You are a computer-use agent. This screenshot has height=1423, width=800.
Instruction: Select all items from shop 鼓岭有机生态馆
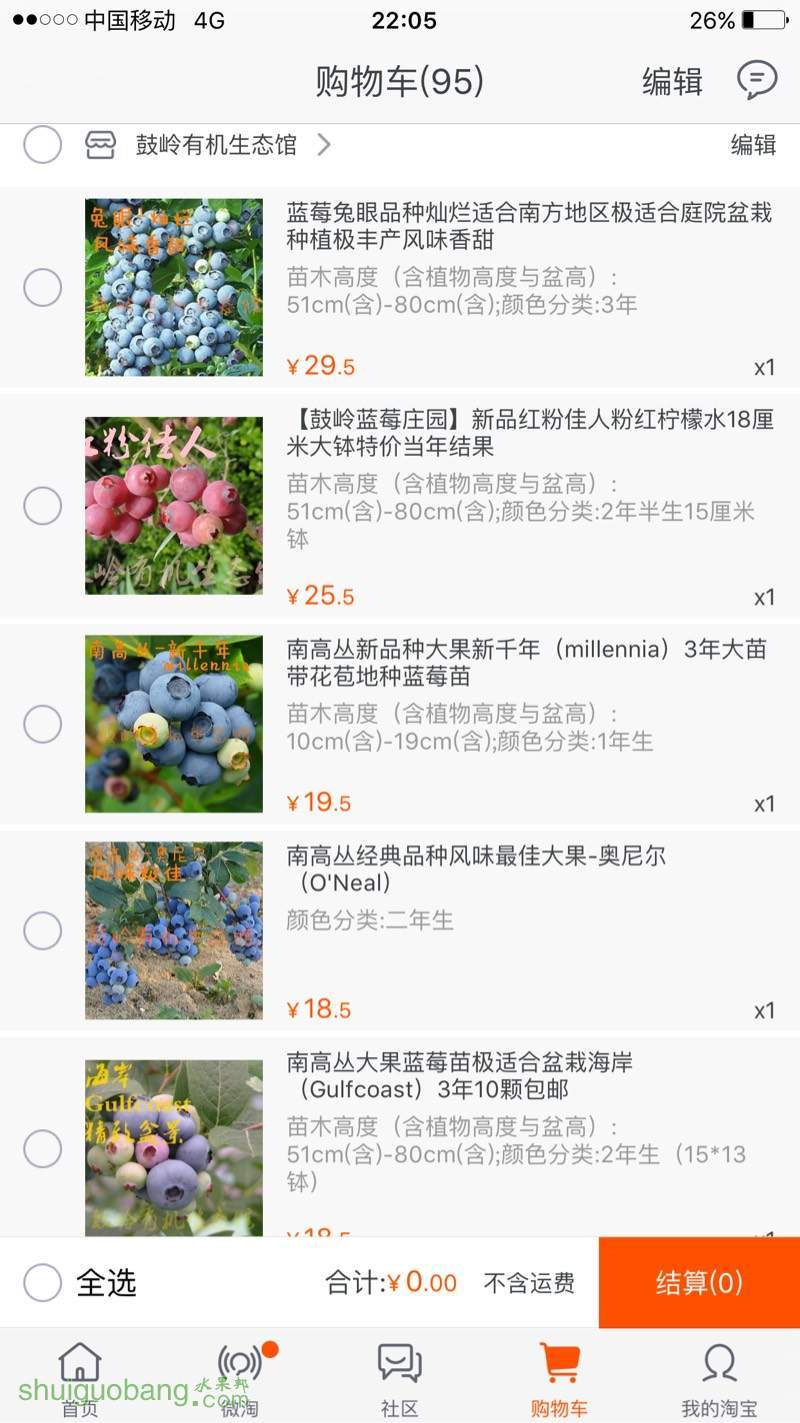[x=43, y=145]
